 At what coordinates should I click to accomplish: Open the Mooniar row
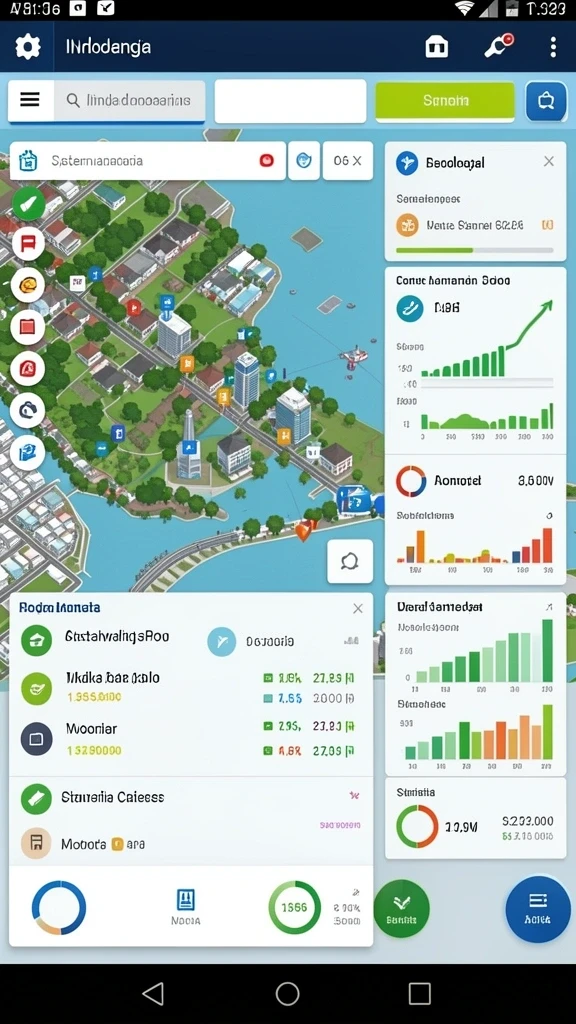click(191, 739)
